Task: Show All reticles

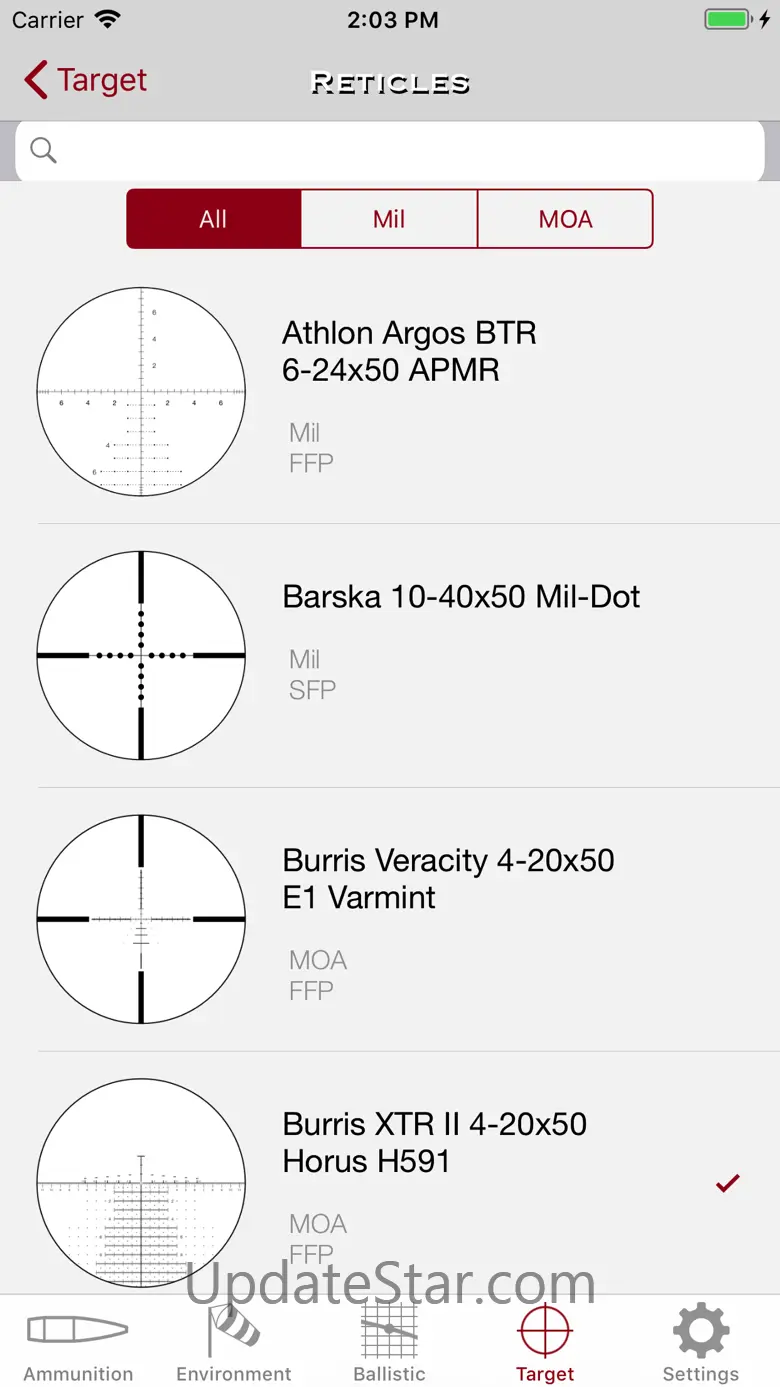Action: tap(213, 219)
